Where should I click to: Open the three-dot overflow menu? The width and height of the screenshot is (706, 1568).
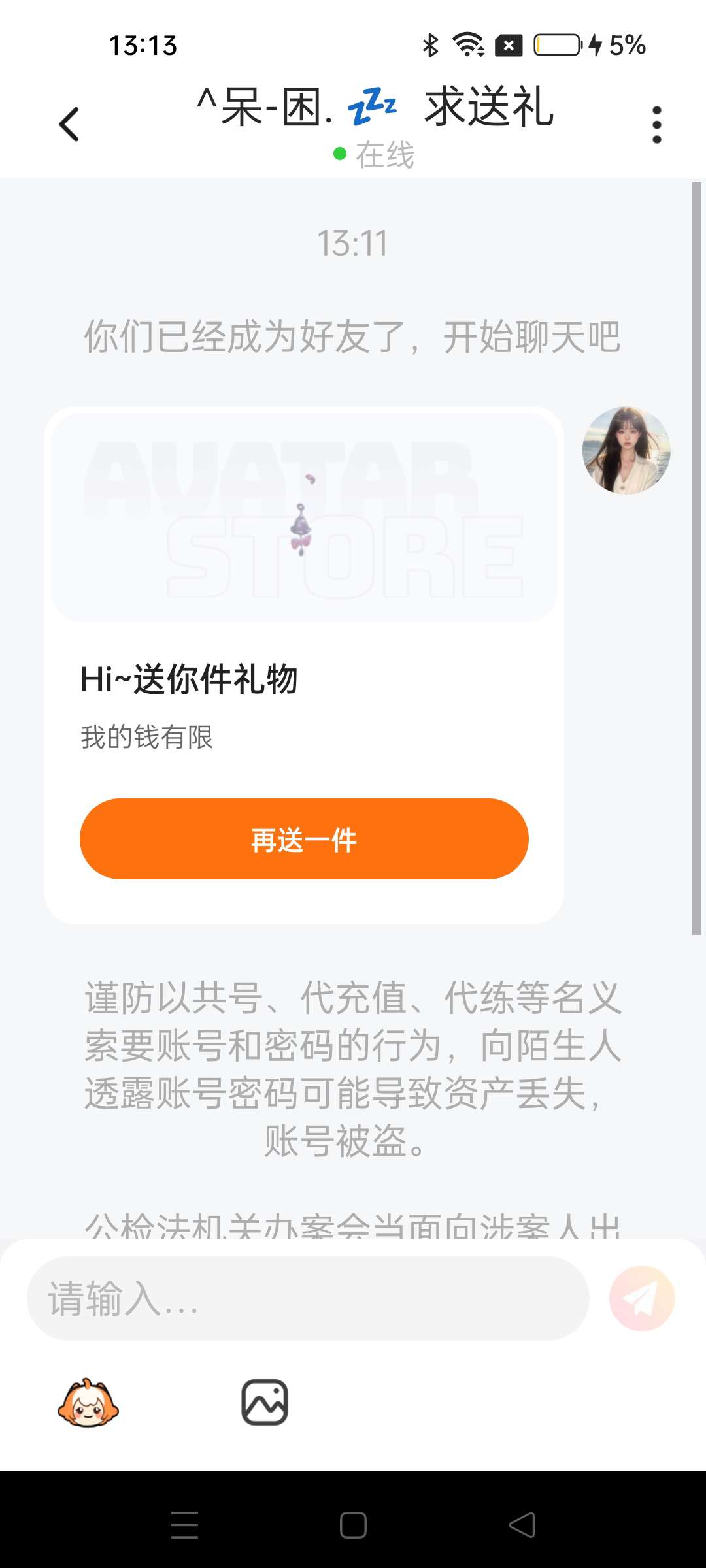[x=656, y=124]
